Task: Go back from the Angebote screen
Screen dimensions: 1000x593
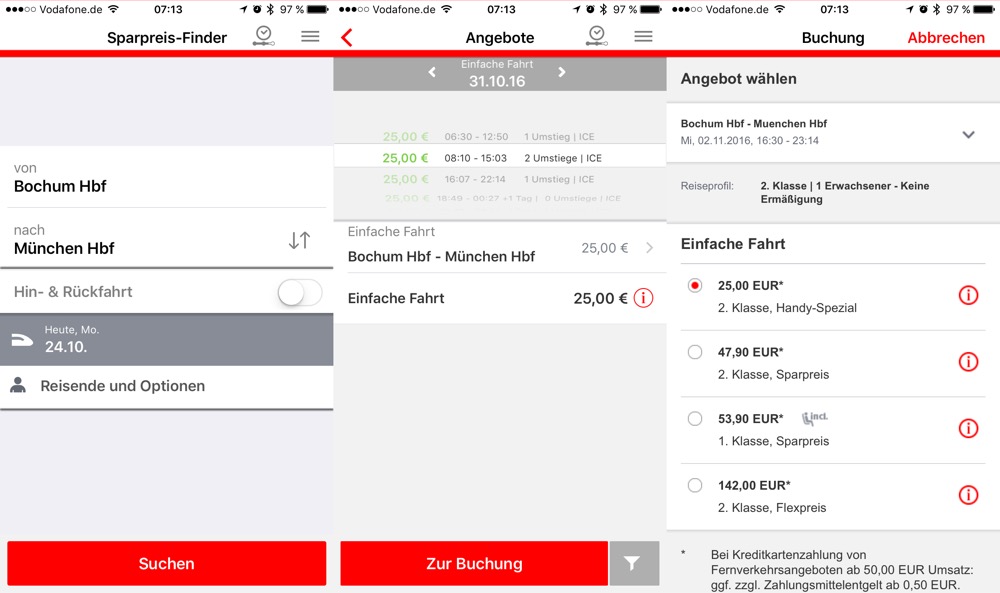Action: [347, 38]
